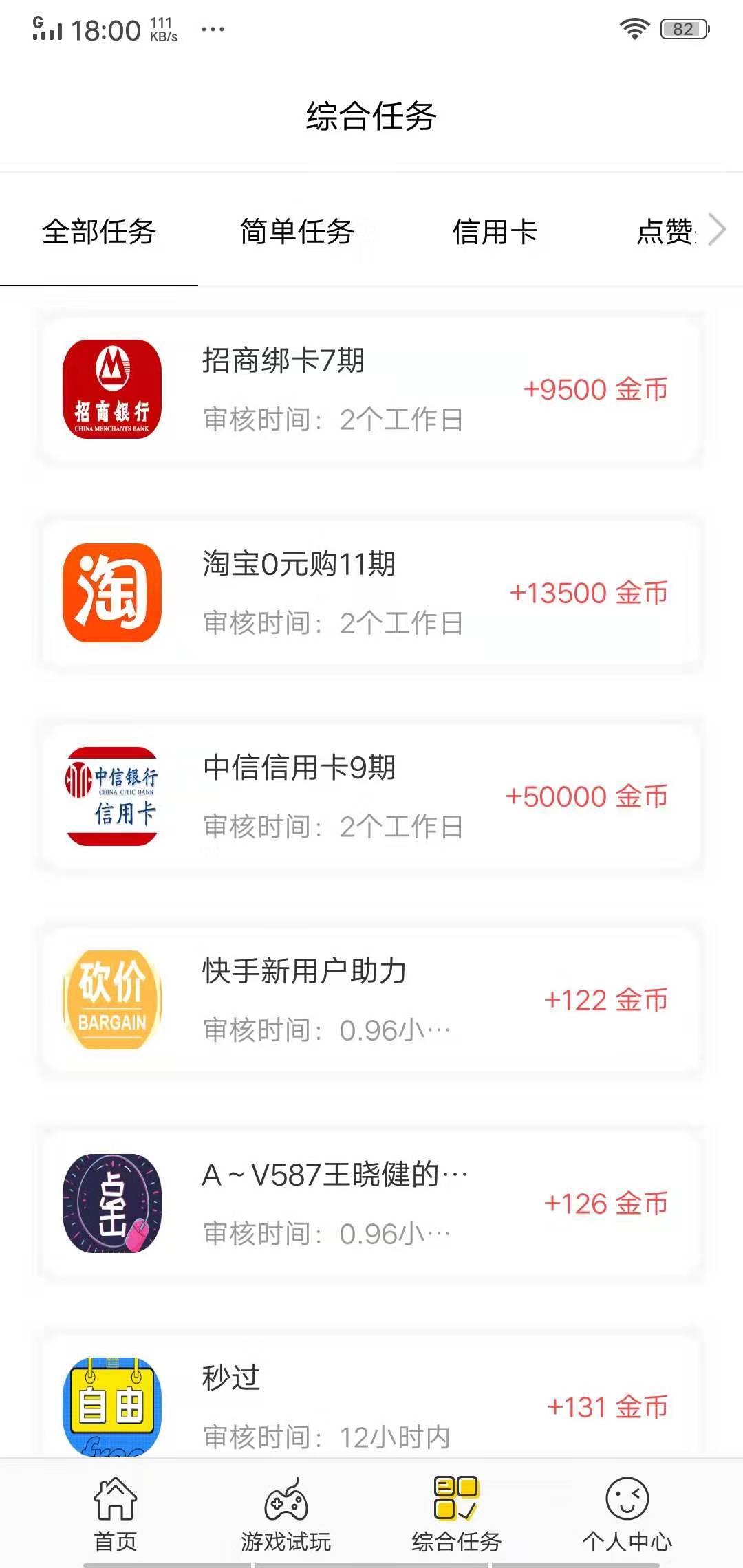Tap the Taobao app icon
This screenshot has height=1568, width=743.
pos(112,593)
